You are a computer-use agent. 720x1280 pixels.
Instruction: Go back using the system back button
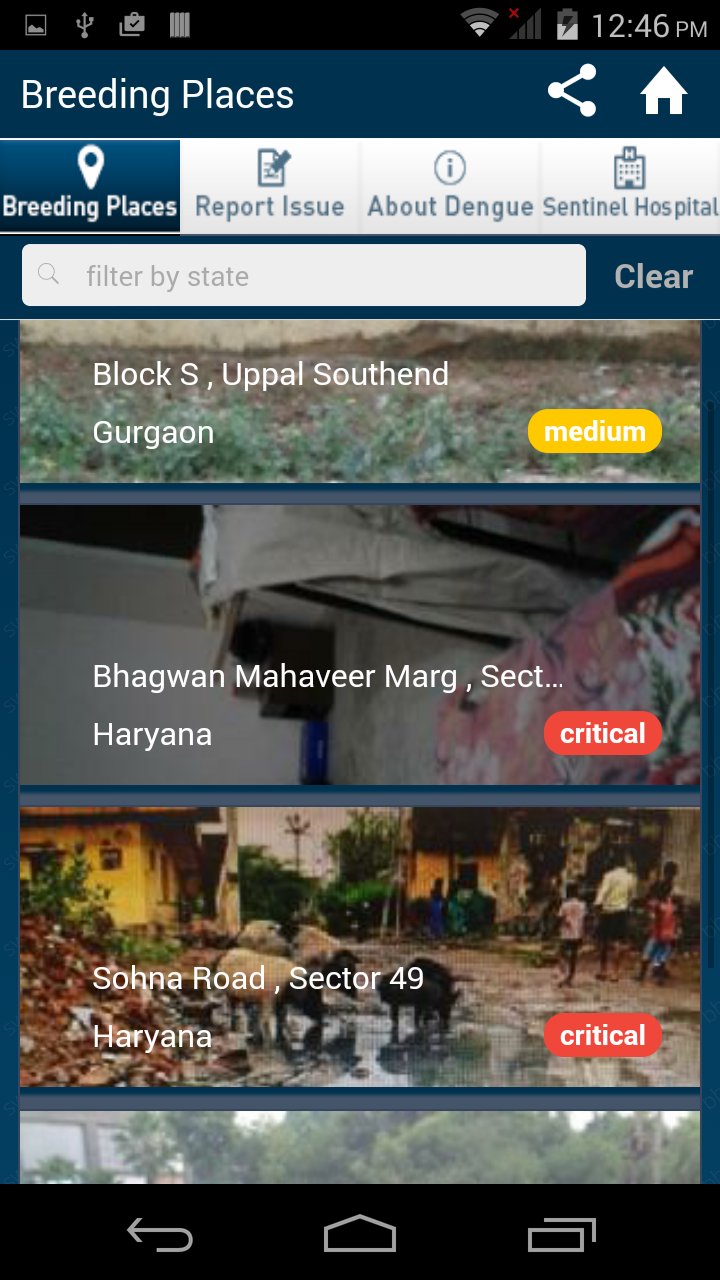pyautogui.click(x=160, y=1234)
